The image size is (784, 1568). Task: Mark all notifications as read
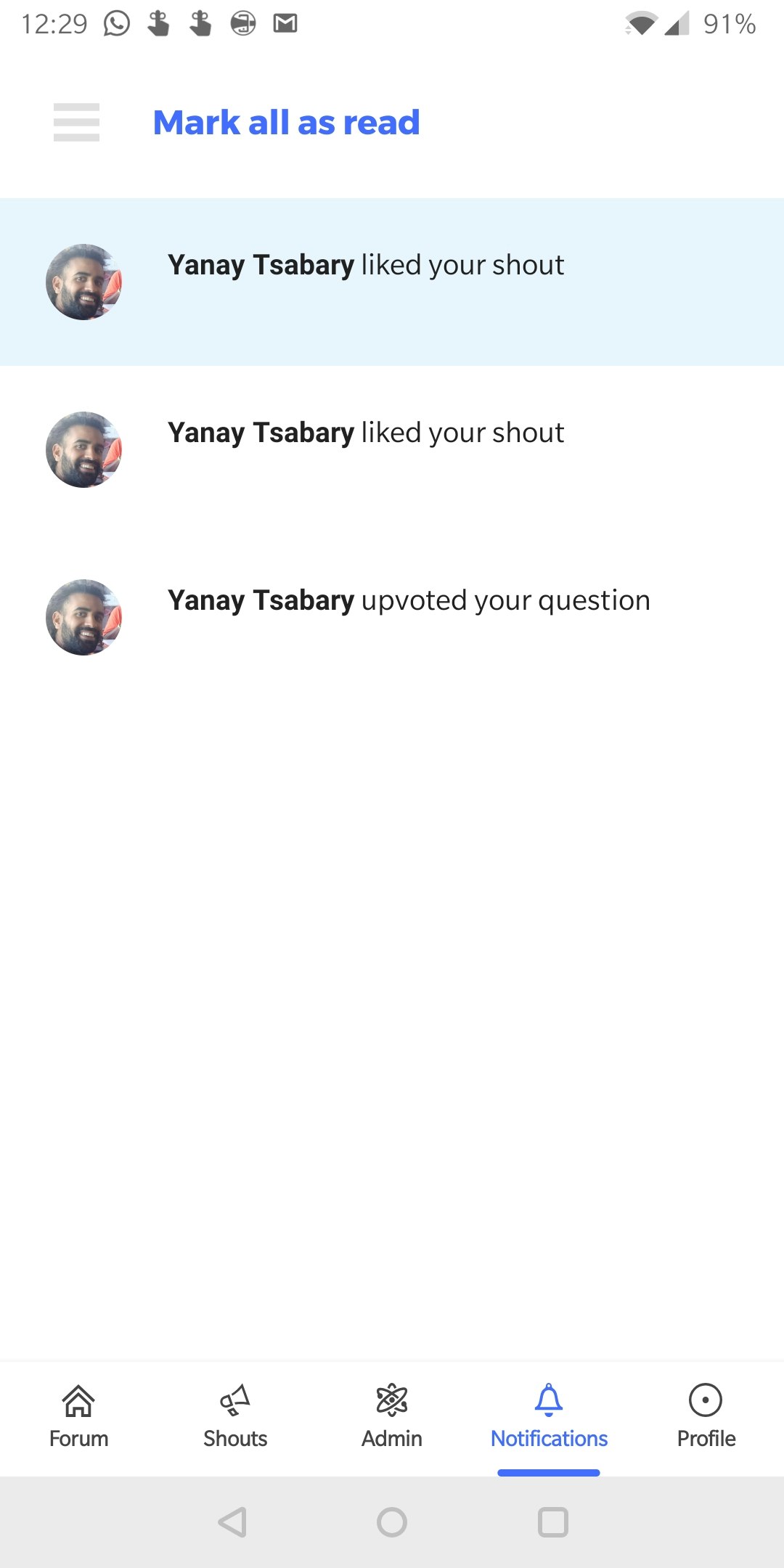point(286,123)
